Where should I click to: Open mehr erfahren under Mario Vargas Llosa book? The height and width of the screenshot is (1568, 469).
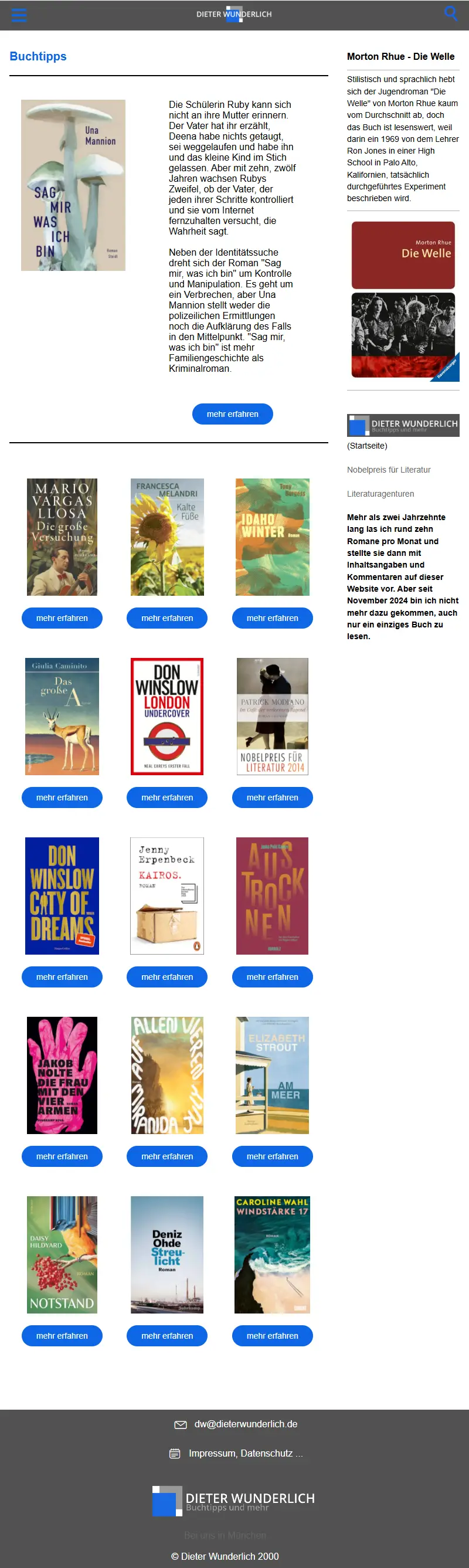coord(62,618)
